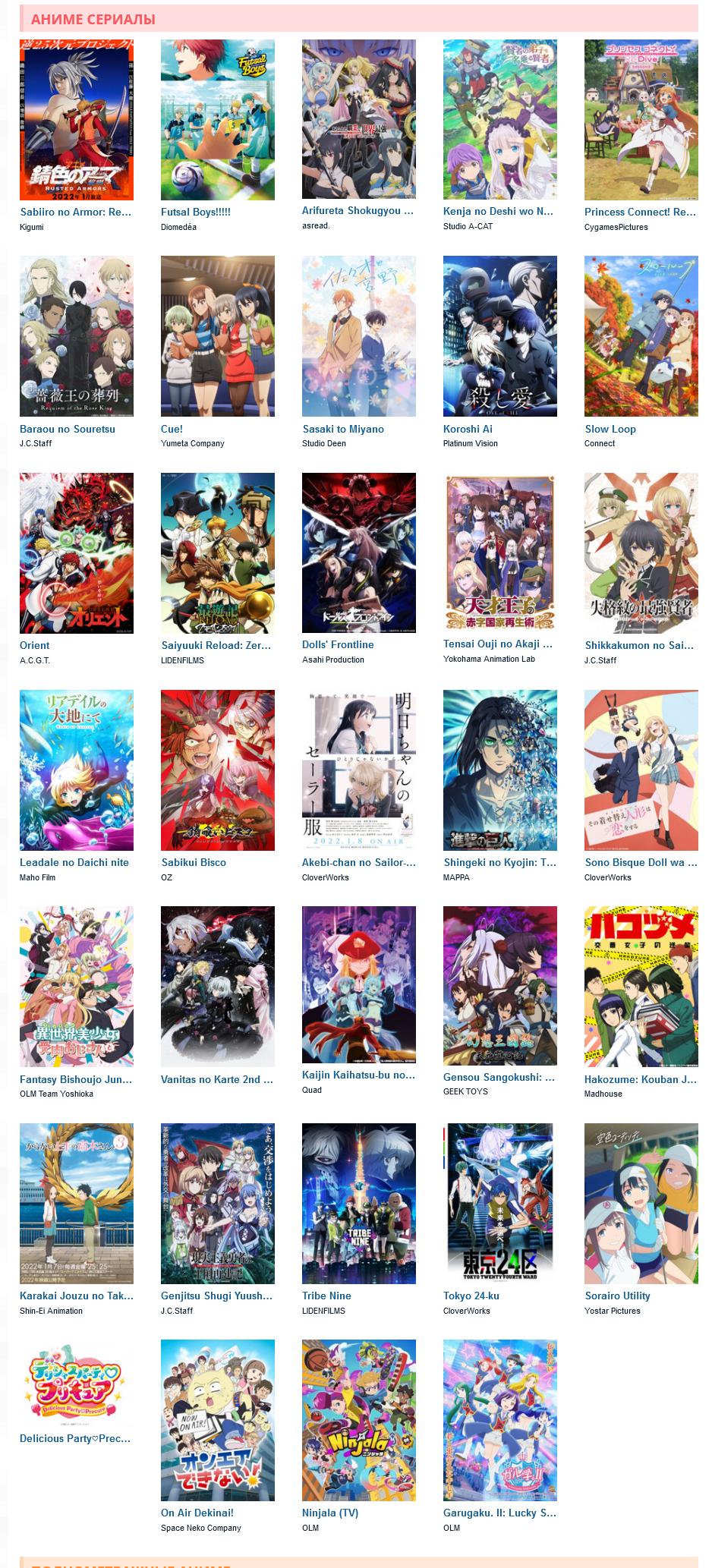Open the Shingeki no Kyojin title link

(499, 863)
